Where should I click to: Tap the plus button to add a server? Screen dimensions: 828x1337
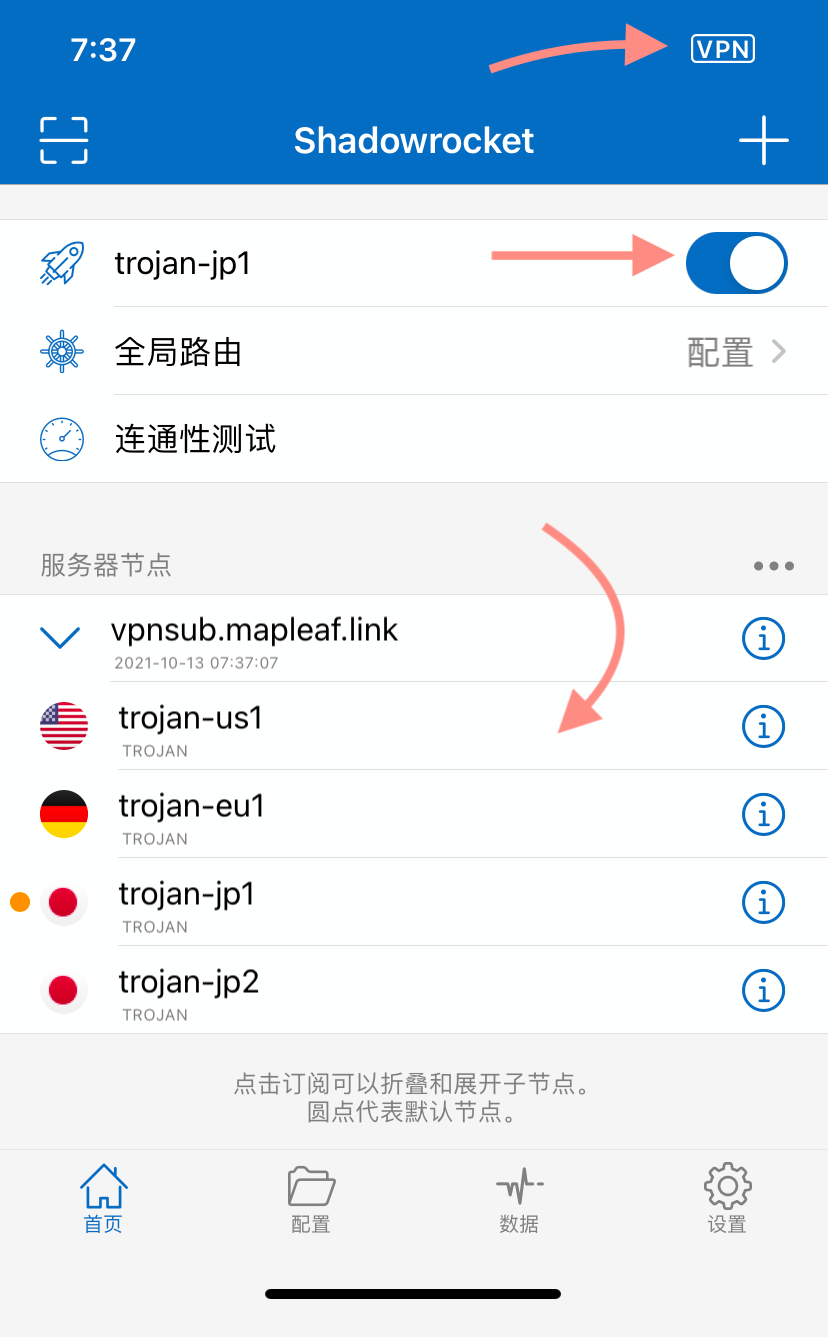(x=763, y=140)
